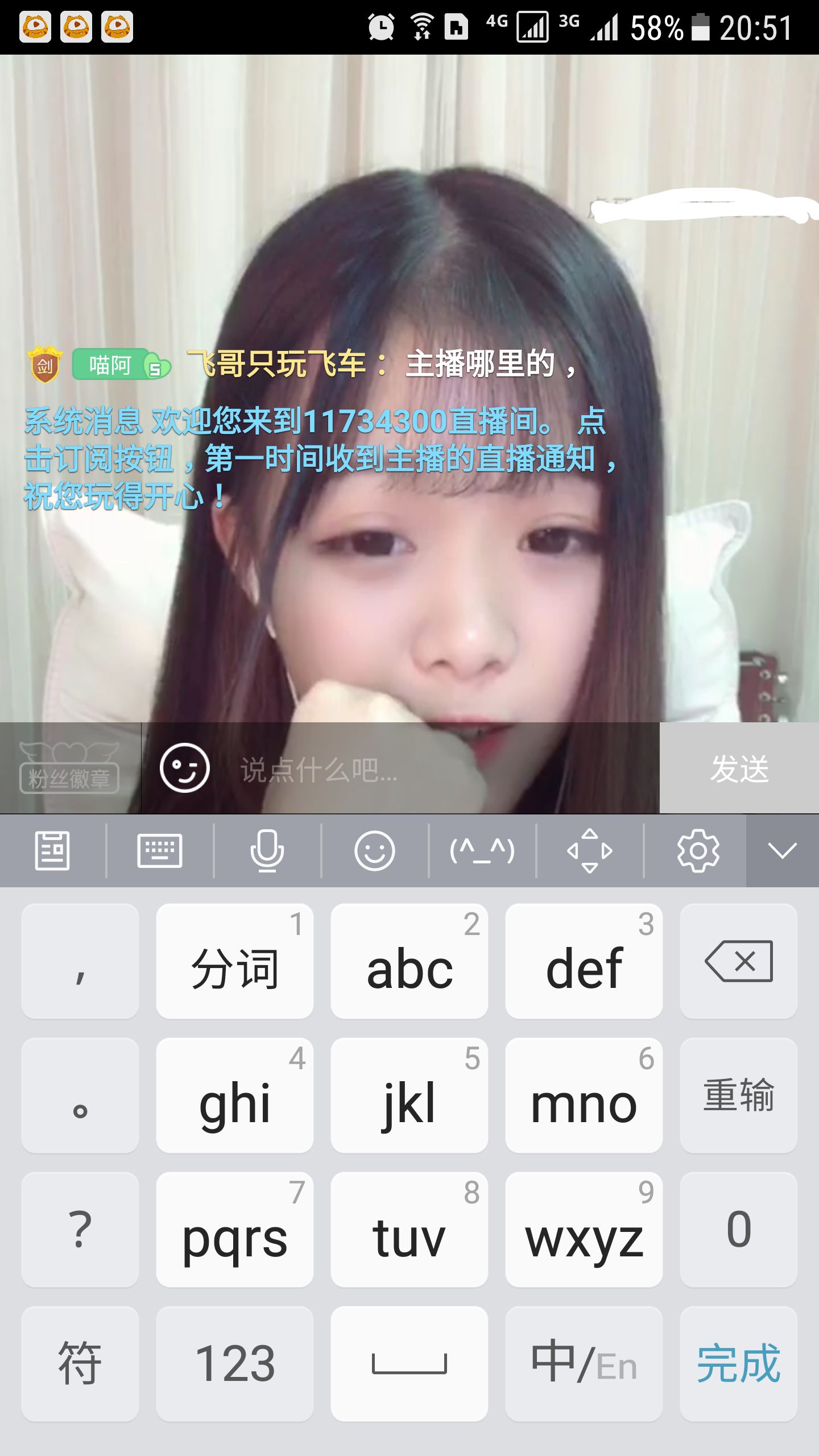The width and height of the screenshot is (819, 1456).
Task: Open the kaomoji (^_^) panel
Action: [482, 851]
